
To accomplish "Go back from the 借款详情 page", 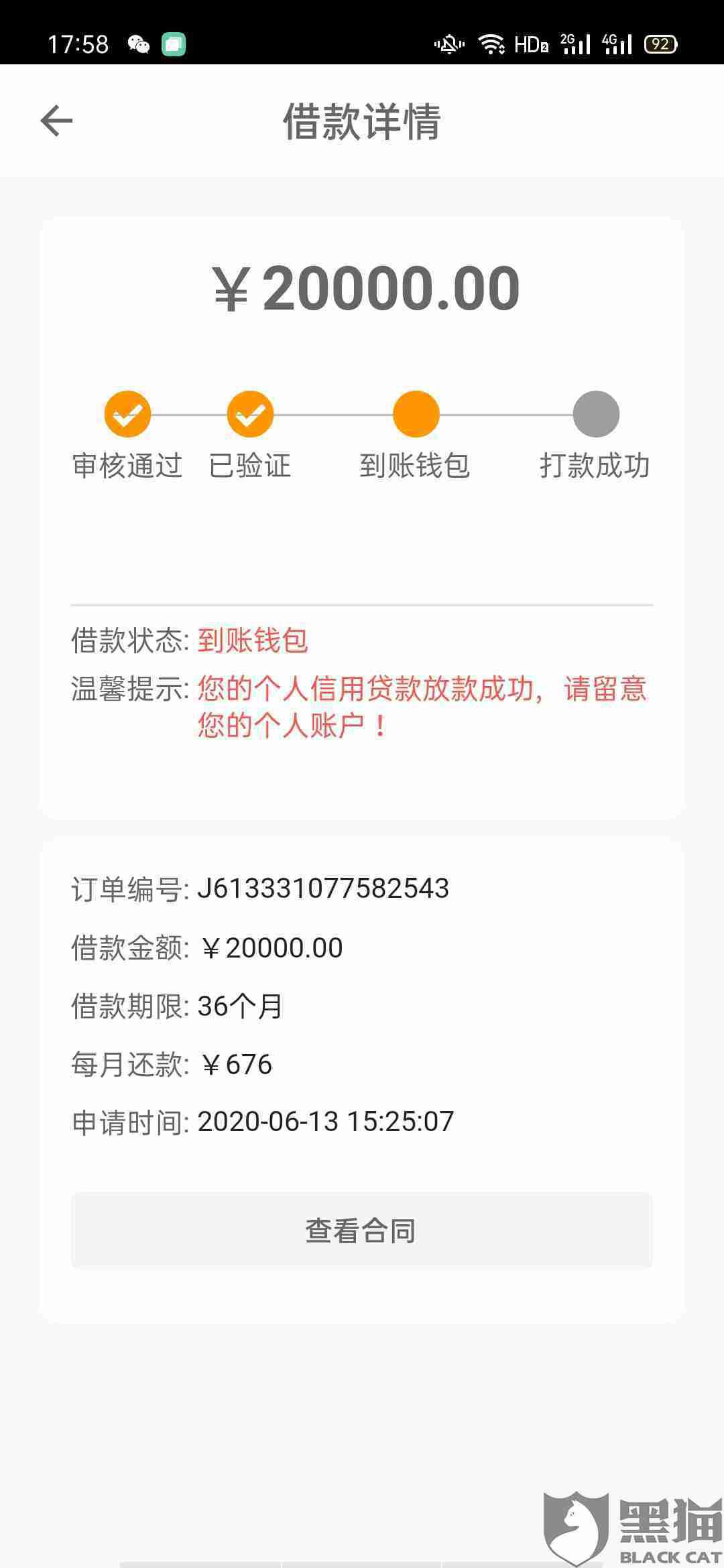I will click(56, 121).
